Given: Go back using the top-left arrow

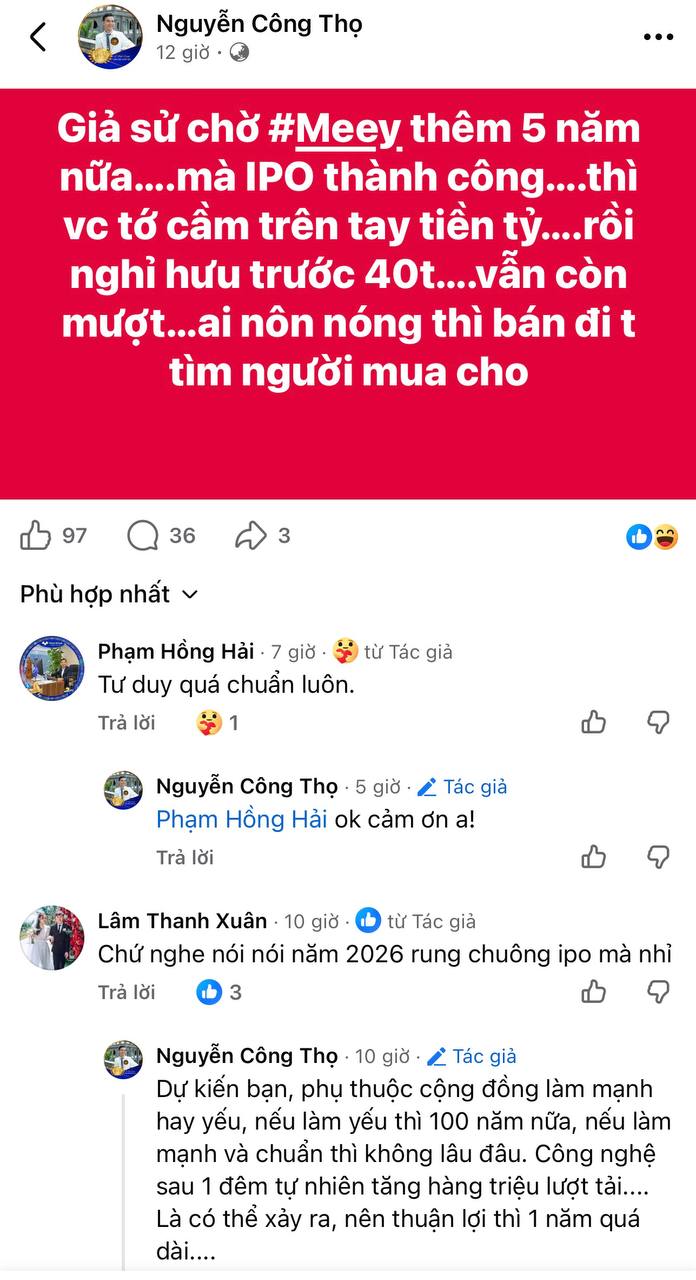Looking at the screenshot, I should click(38, 37).
